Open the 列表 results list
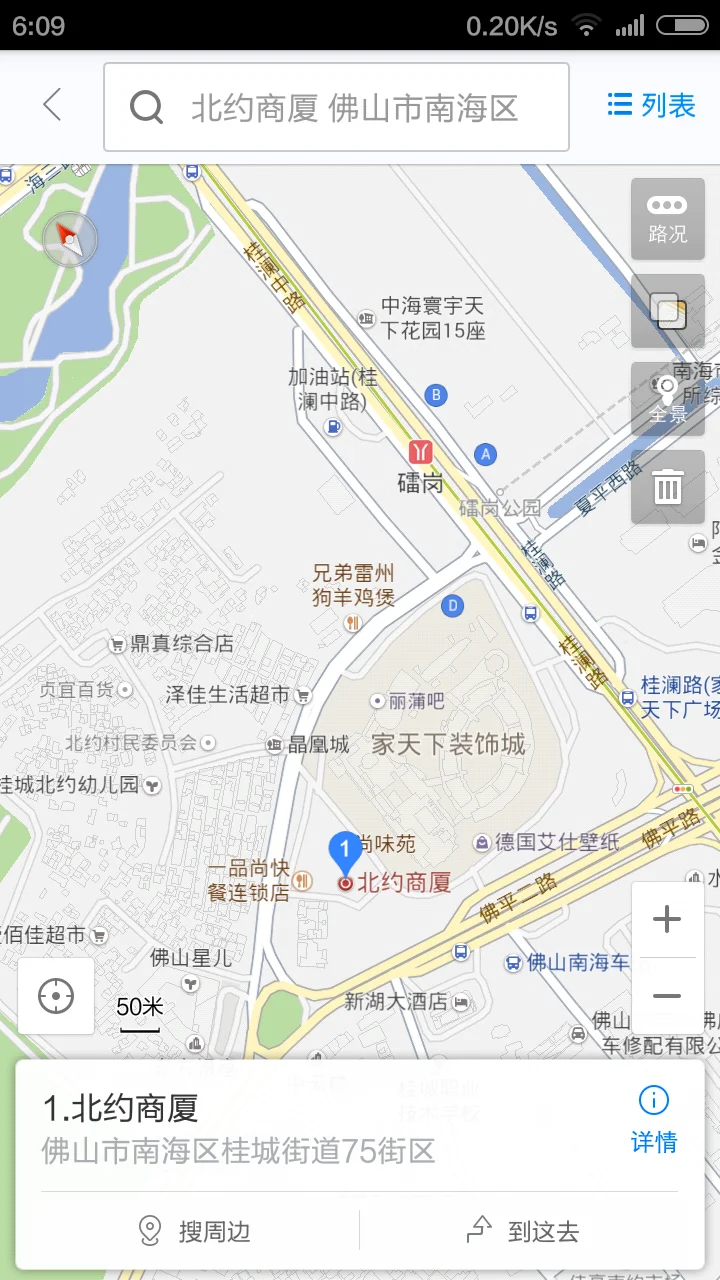The image size is (720, 1280). (x=651, y=105)
